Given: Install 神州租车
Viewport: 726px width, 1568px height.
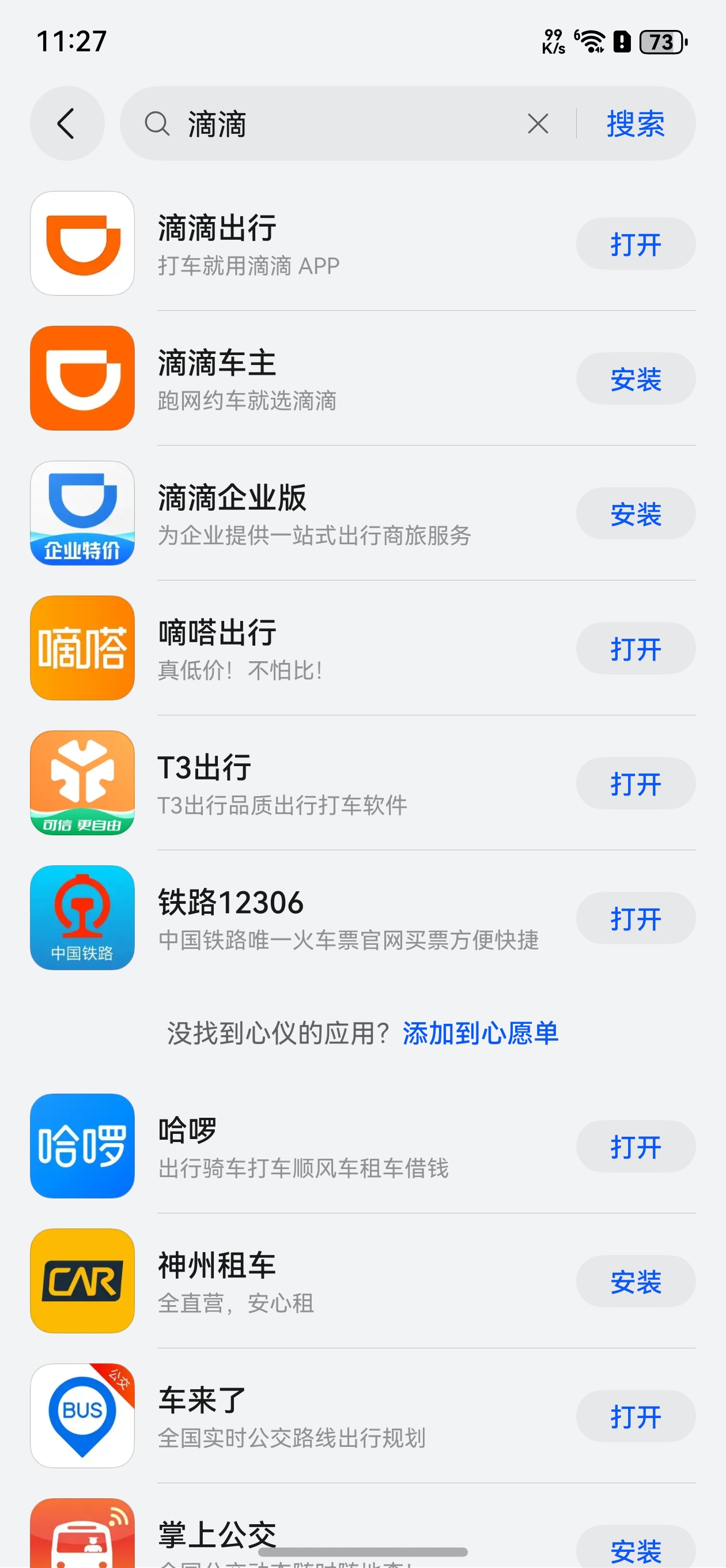Looking at the screenshot, I should (635, 1281).
